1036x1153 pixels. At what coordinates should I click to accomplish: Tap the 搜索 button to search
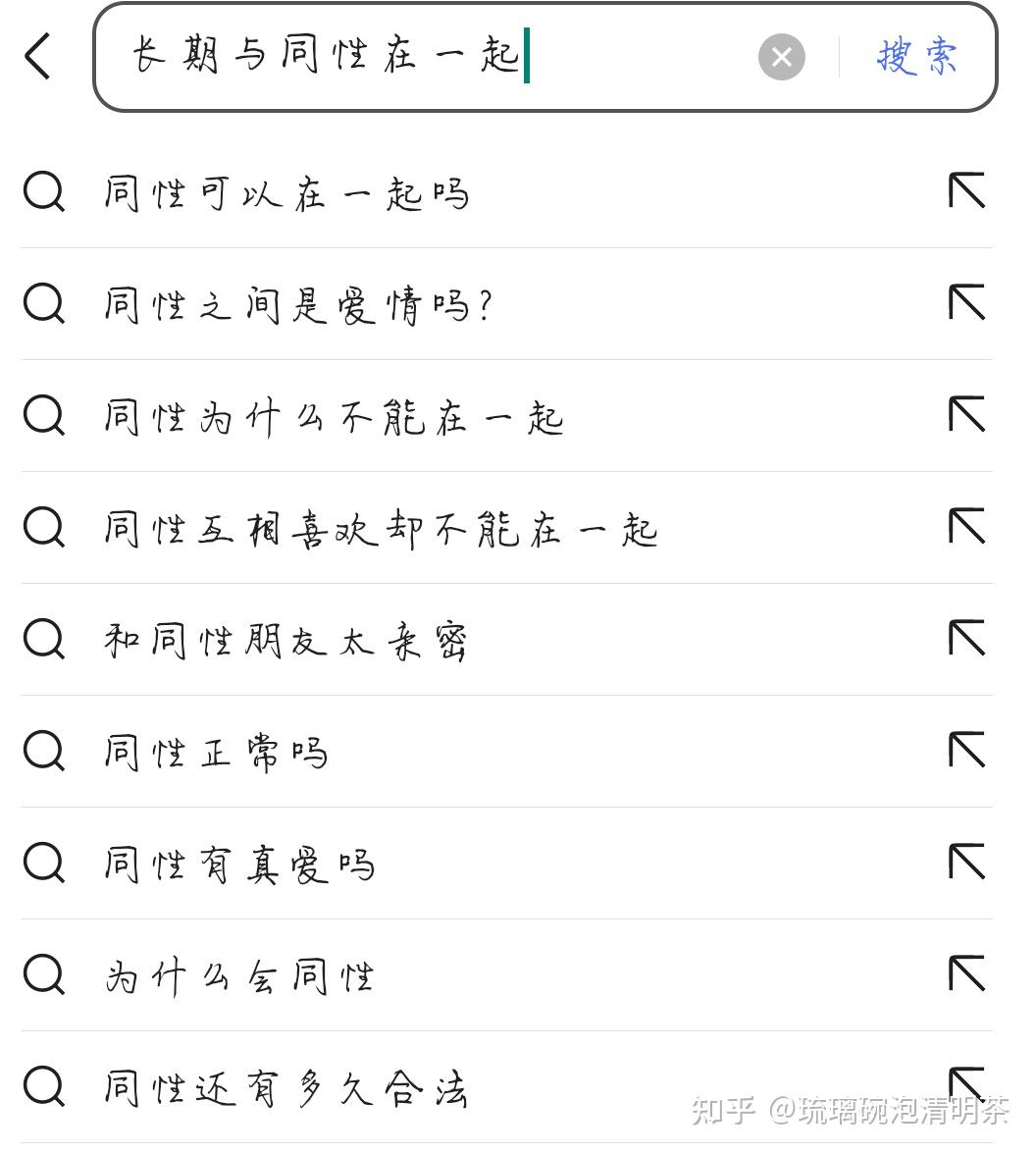tap(916, 57)
